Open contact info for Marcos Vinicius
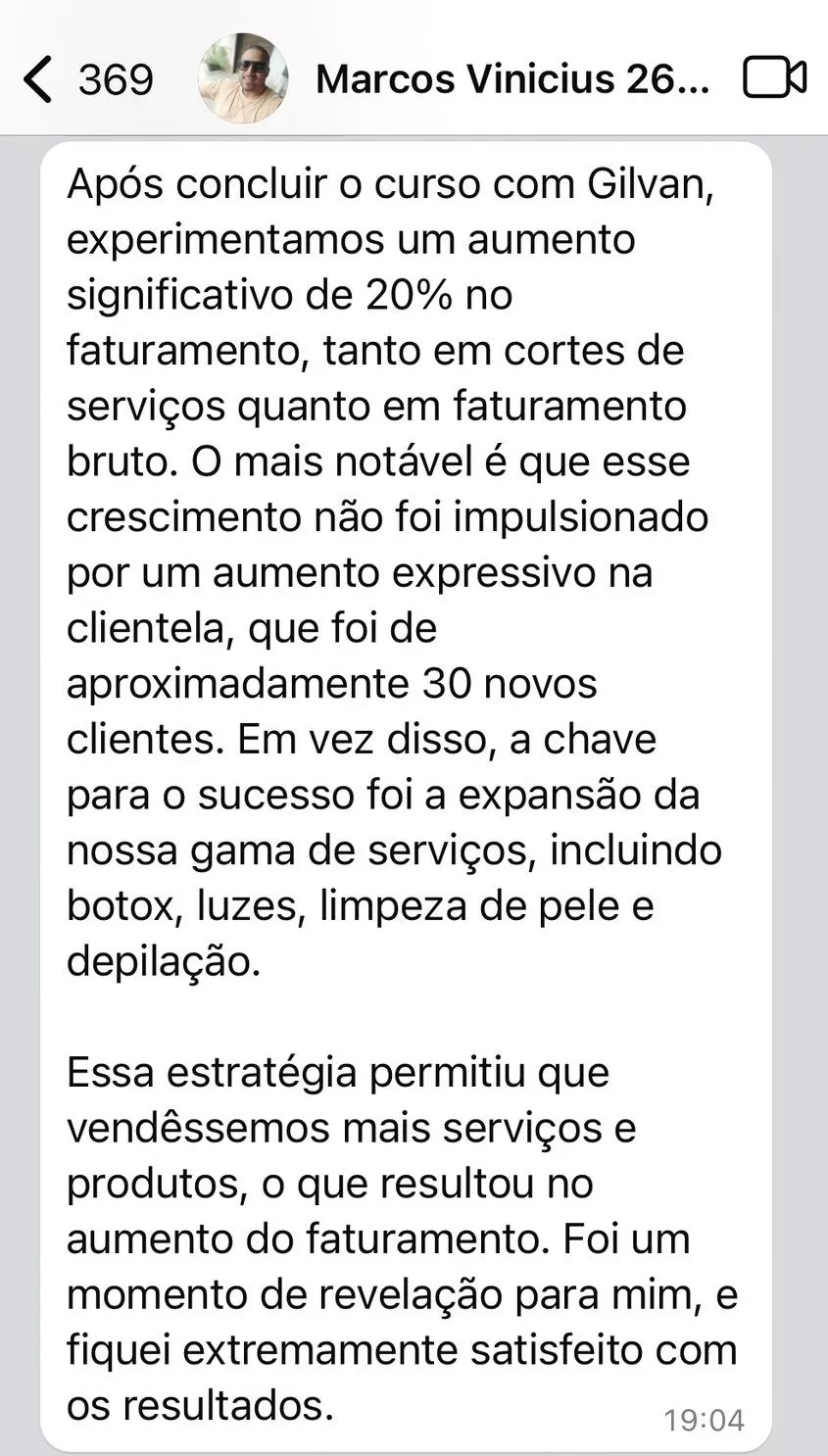The height and width of the screenshot is (1456, 828). tap(511, 79)
